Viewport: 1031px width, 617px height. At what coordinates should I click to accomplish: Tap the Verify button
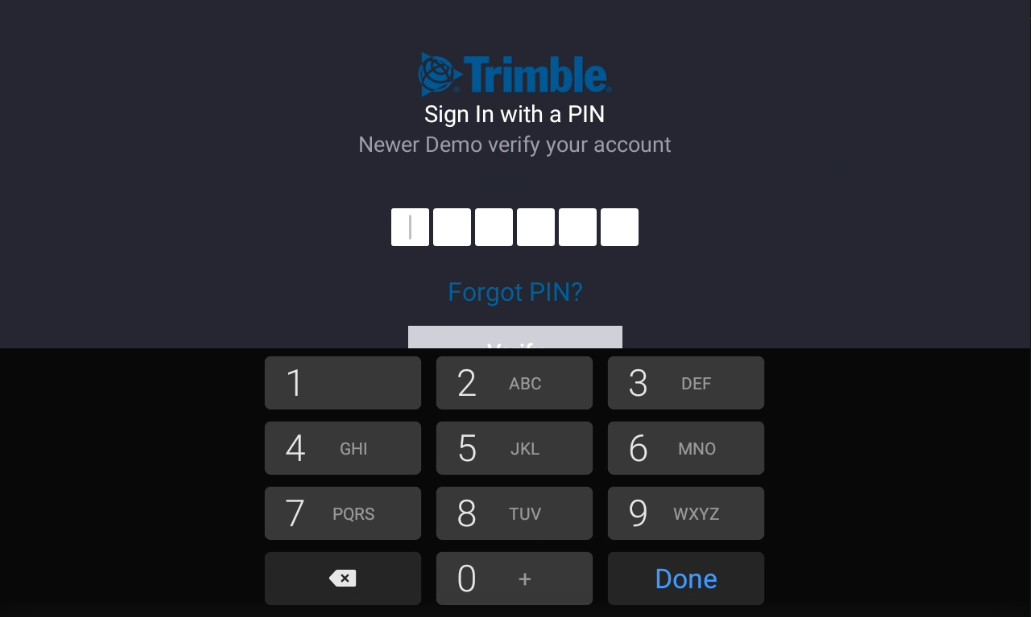coord(514,338)
